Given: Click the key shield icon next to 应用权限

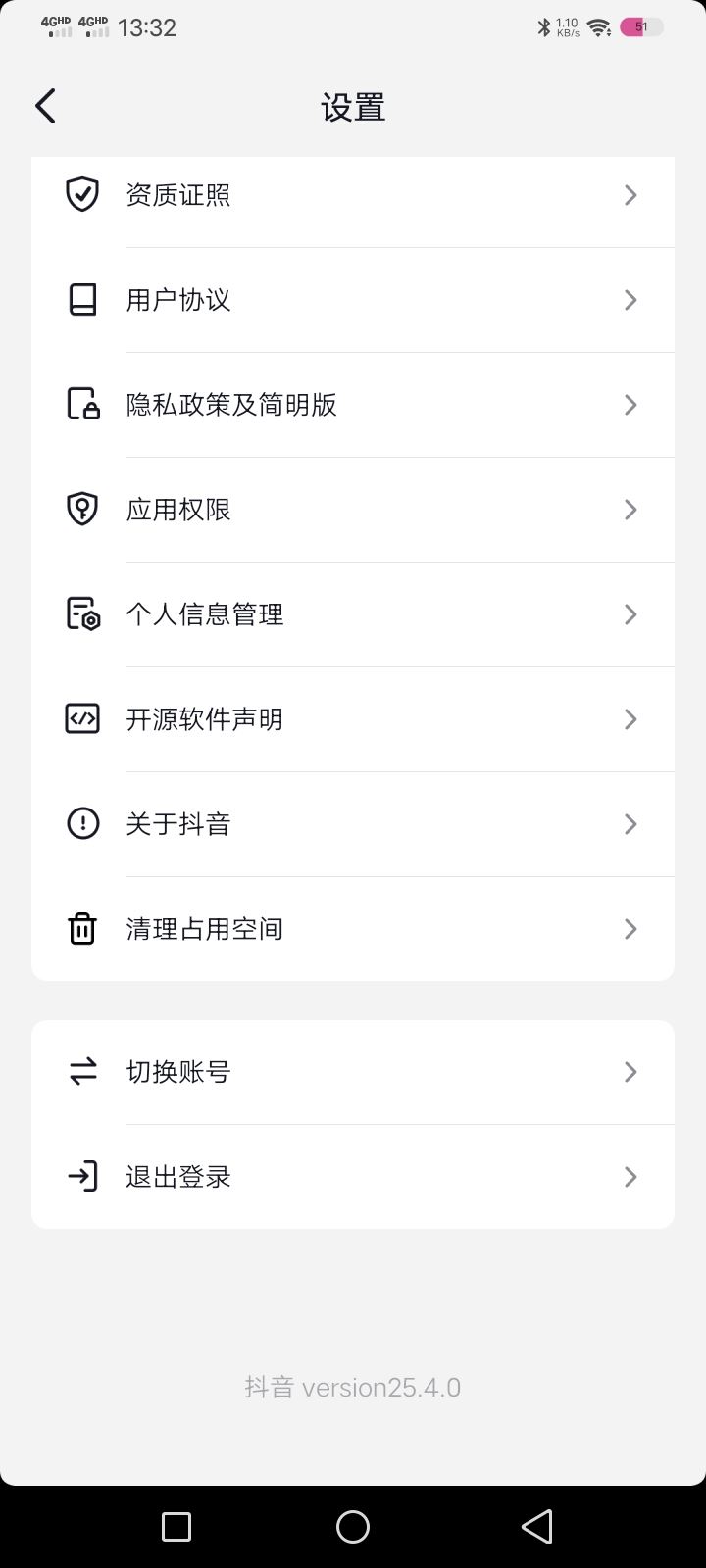Looking at the screenshot, I should 82,509.
